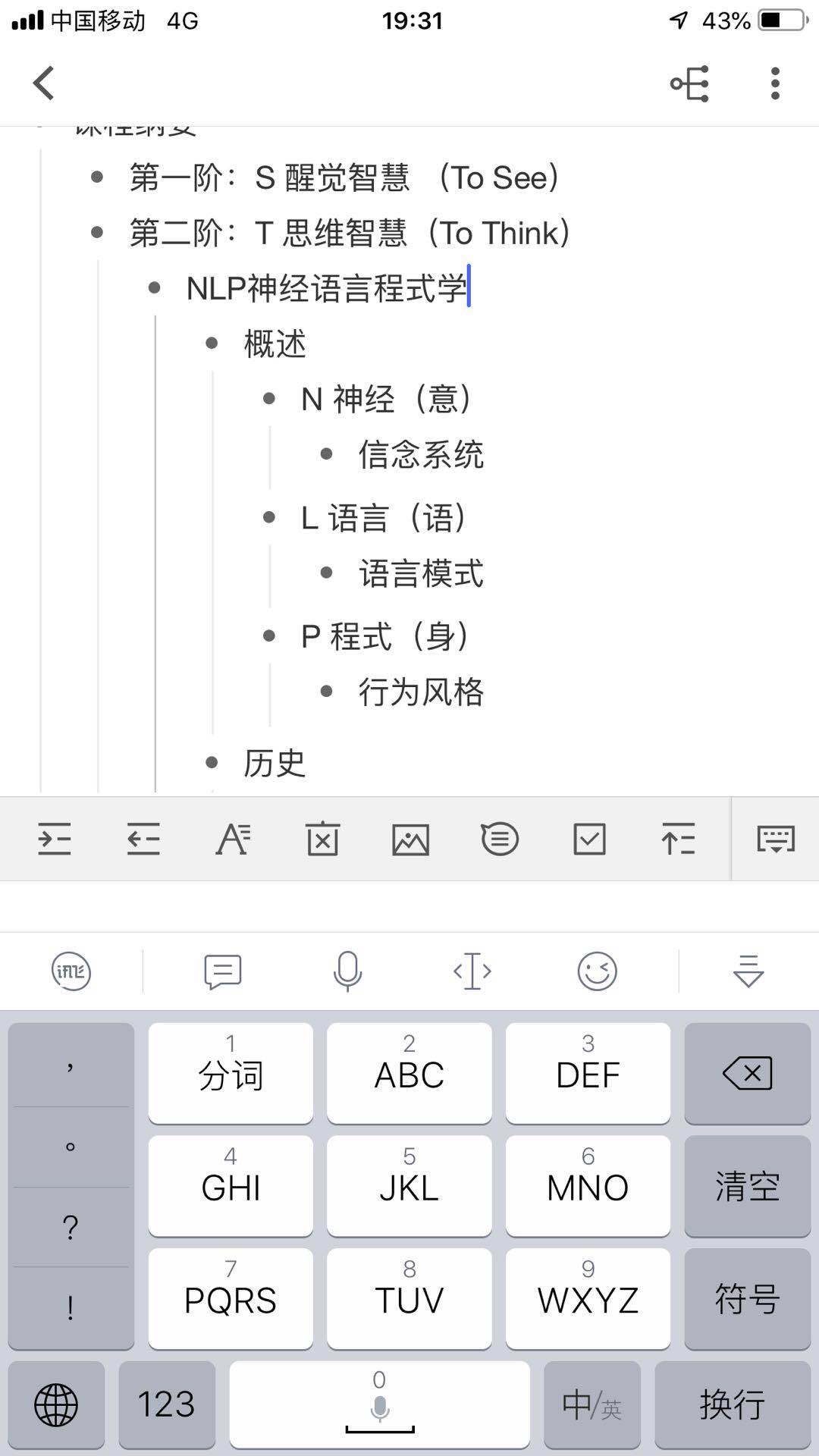Open the 符号 symbols key

(x=748, y=1298)
